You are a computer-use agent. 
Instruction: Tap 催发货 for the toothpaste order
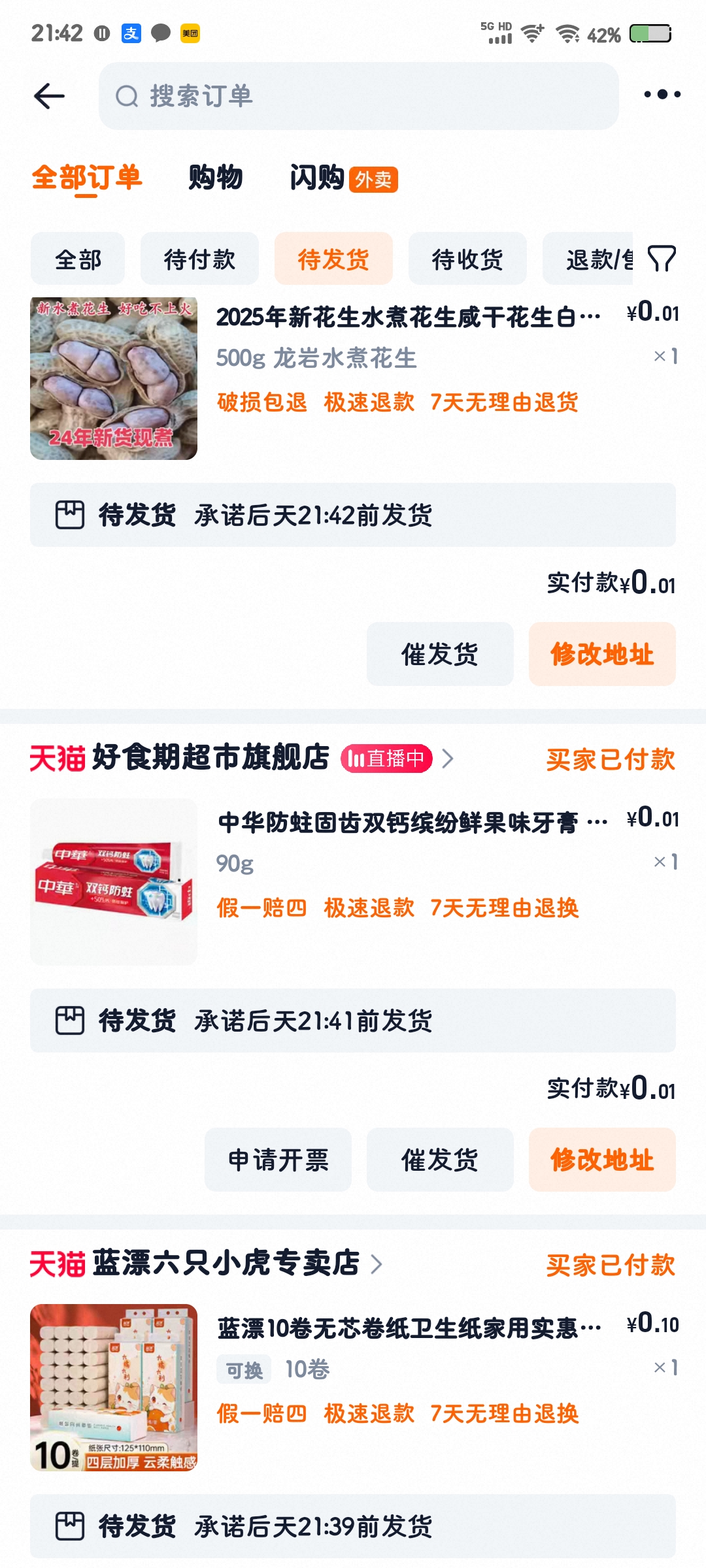pyautogui.click(x=439, y=1160)
